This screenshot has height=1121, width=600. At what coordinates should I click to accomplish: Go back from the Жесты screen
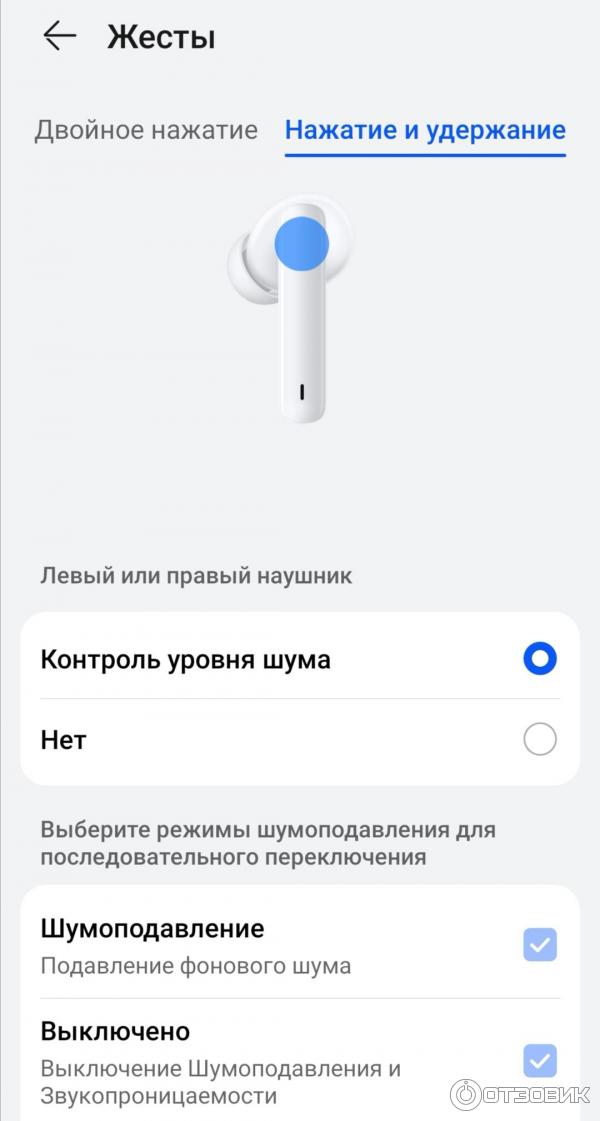pyautogui.click(x=59, y=37)
